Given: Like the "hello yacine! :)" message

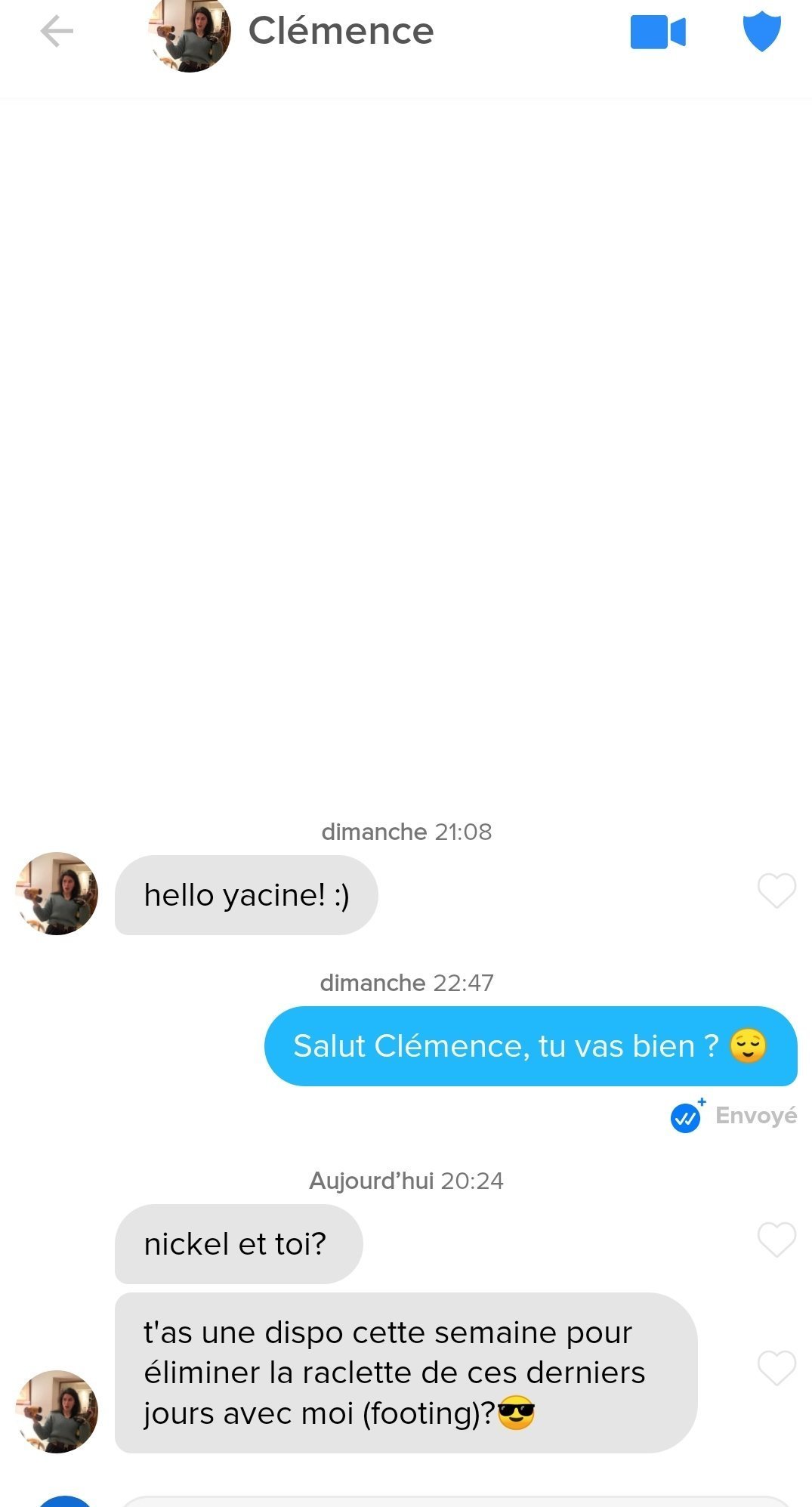Looking at the screenshot, I should [776, 891].
